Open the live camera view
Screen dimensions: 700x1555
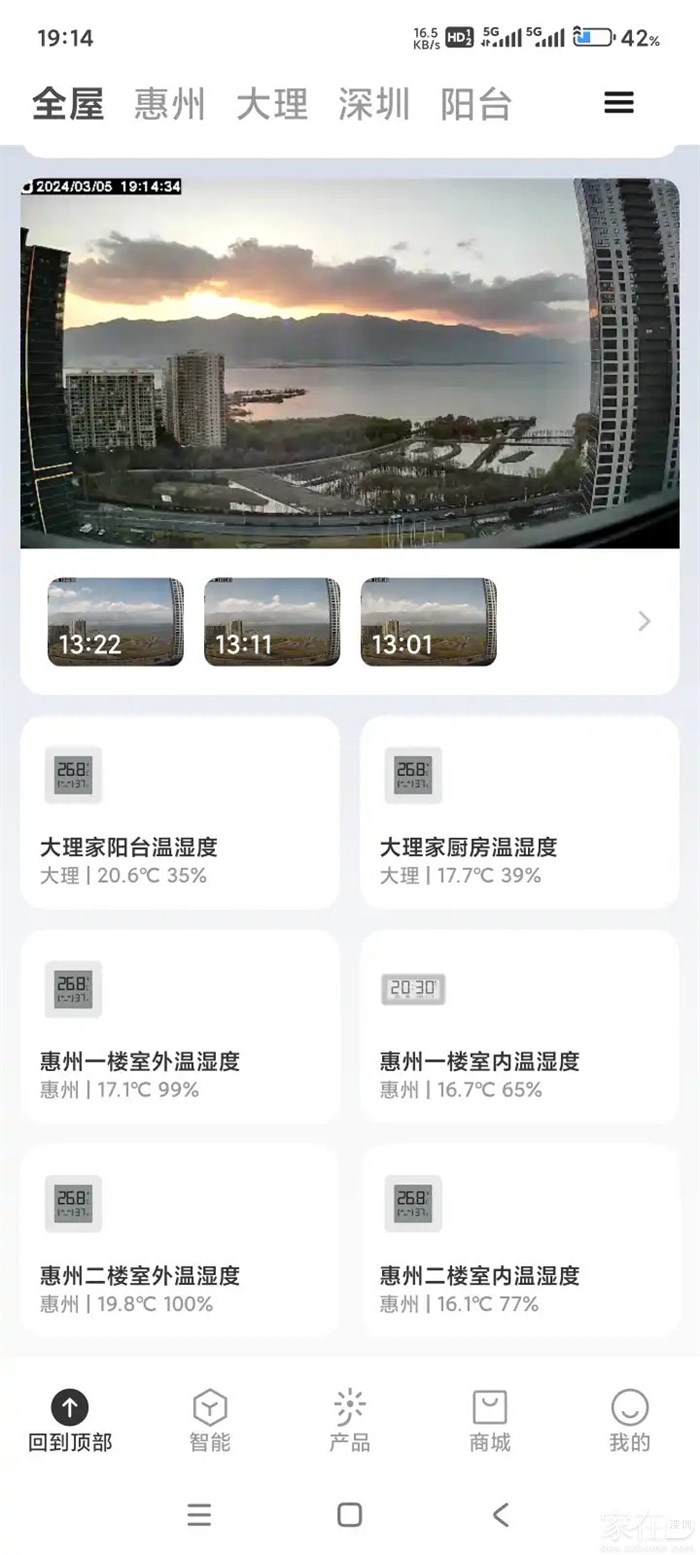tap(350, 363)
